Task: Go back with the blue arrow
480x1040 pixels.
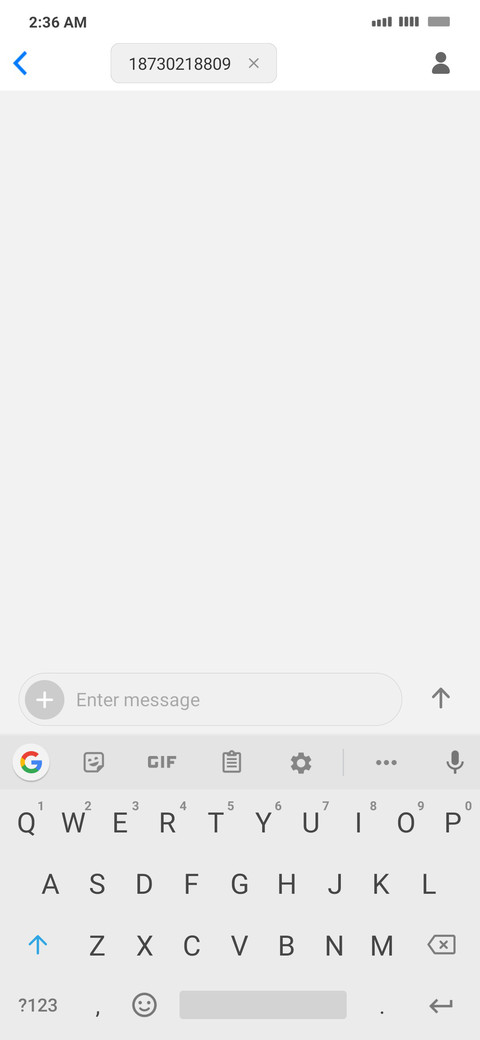Action: [x=21, y=64]
